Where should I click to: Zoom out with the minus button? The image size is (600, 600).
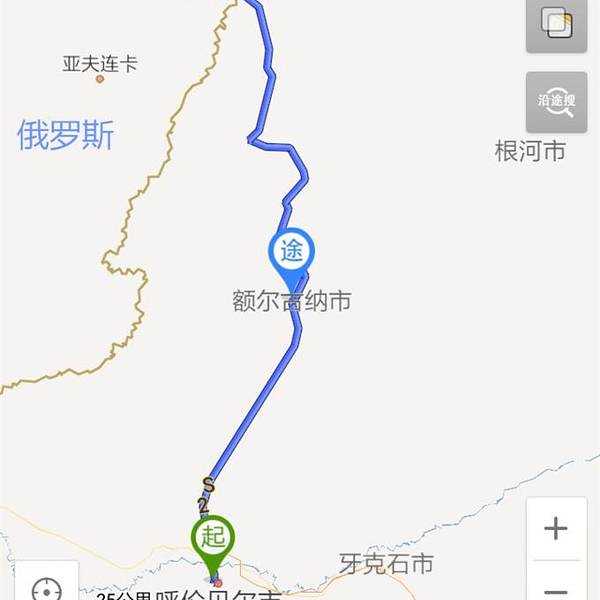(556, 587)
